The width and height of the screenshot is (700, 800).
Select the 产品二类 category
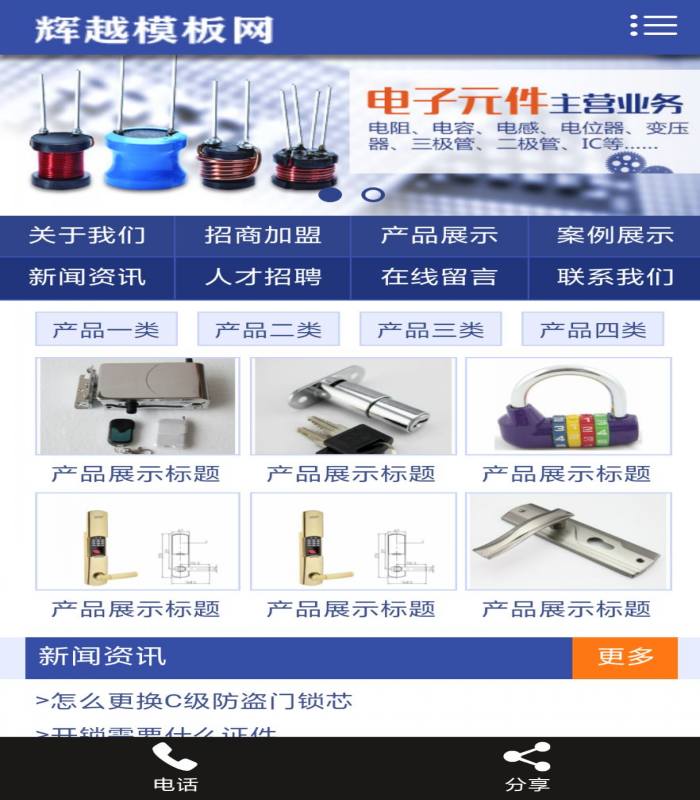[268, 329]
